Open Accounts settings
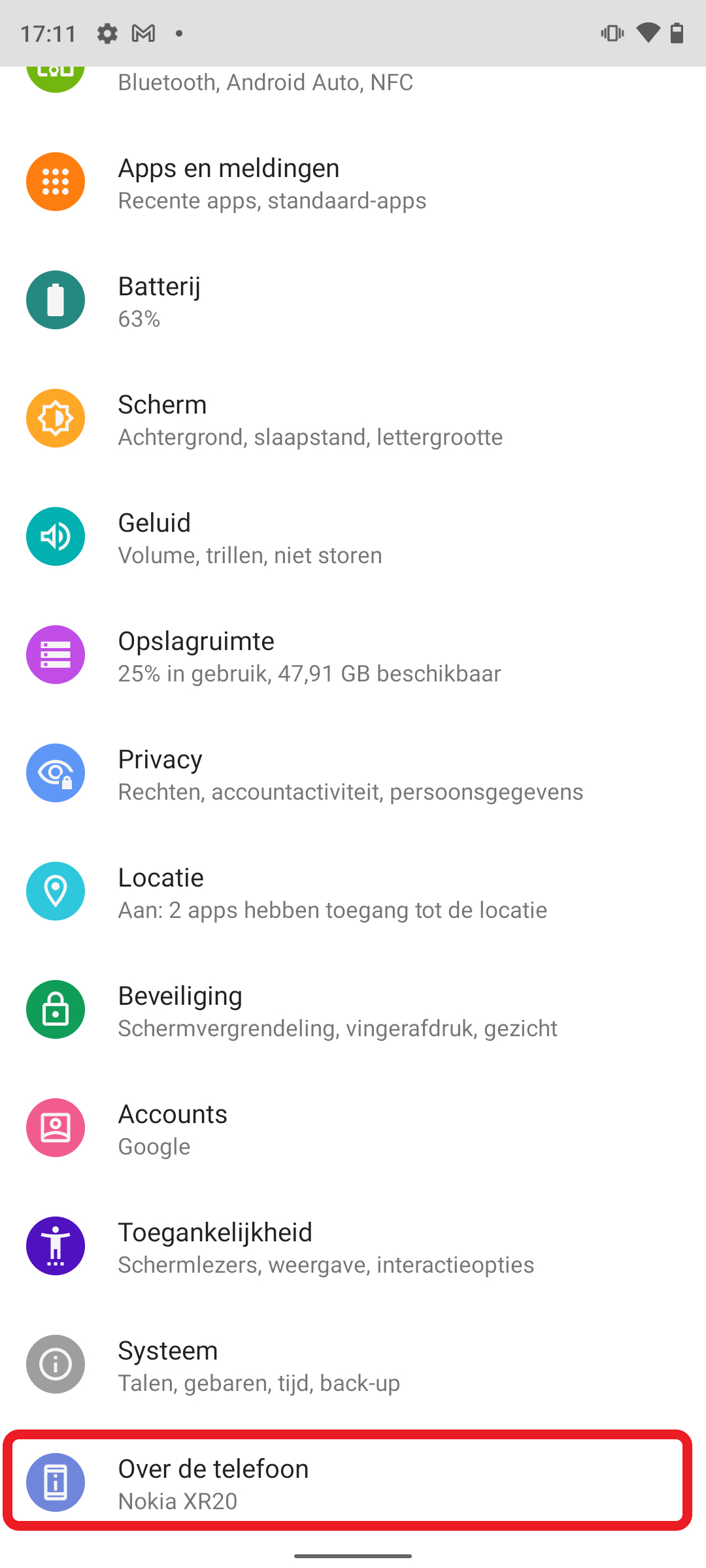Viewport: 706px width, 1568px height. click(353, 1129)
